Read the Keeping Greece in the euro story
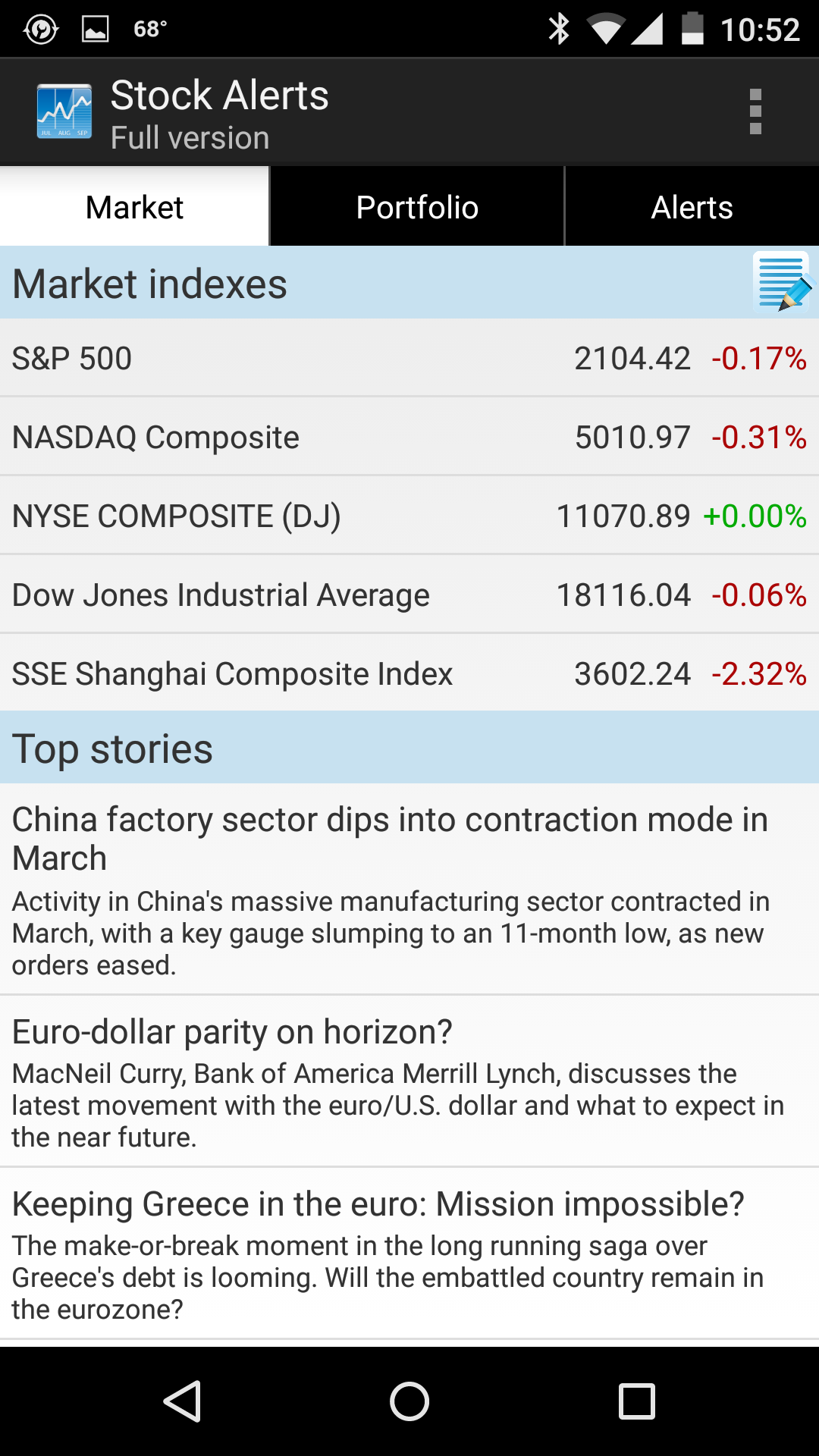This screenshot has height=1456, width=819. point(409,1253)
